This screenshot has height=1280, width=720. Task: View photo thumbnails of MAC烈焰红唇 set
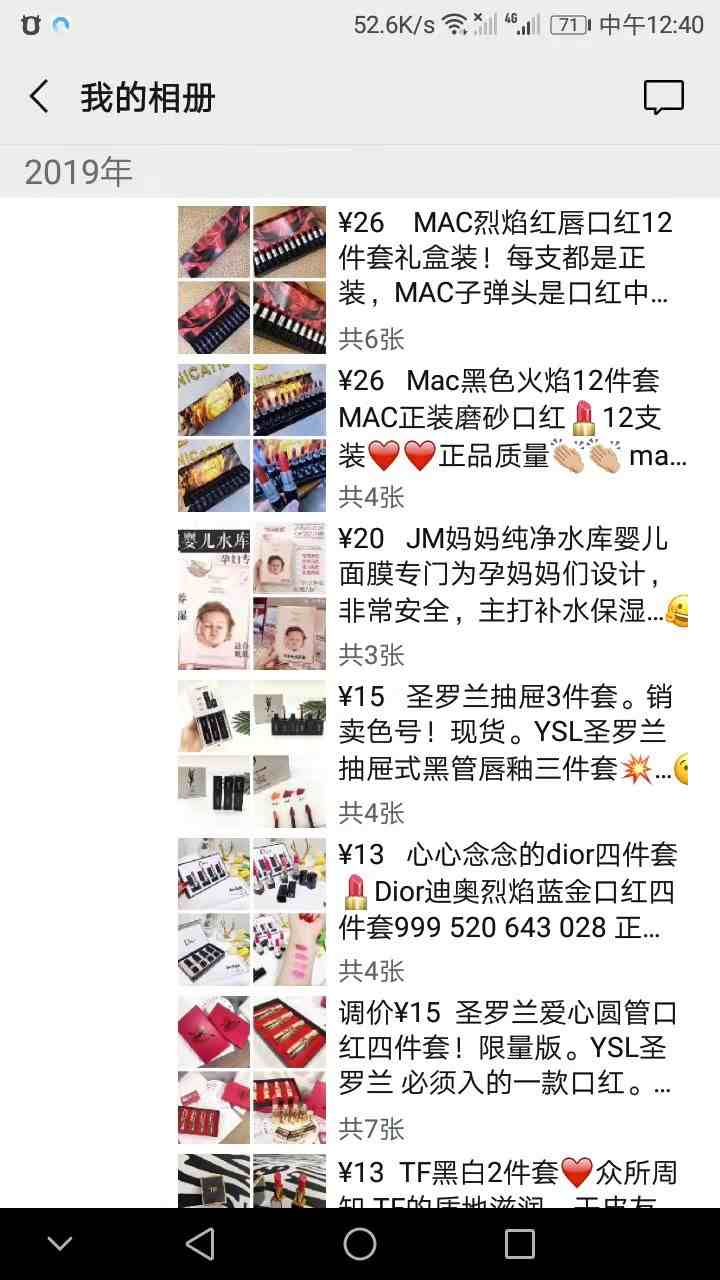252,280
